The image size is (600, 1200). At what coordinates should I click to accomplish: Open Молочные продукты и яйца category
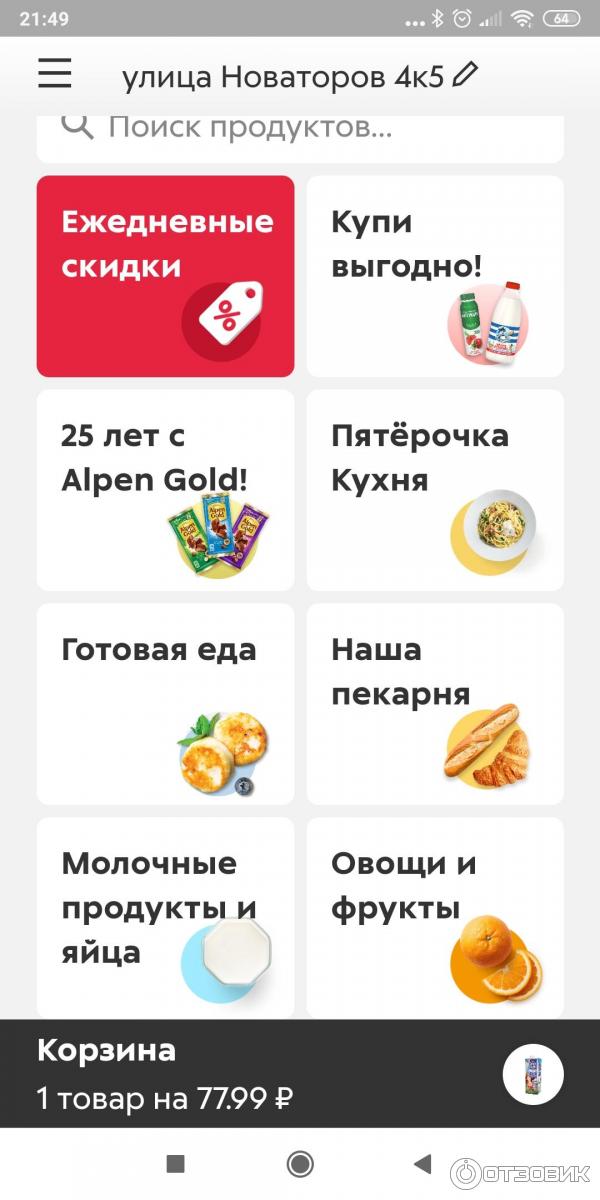166,916
